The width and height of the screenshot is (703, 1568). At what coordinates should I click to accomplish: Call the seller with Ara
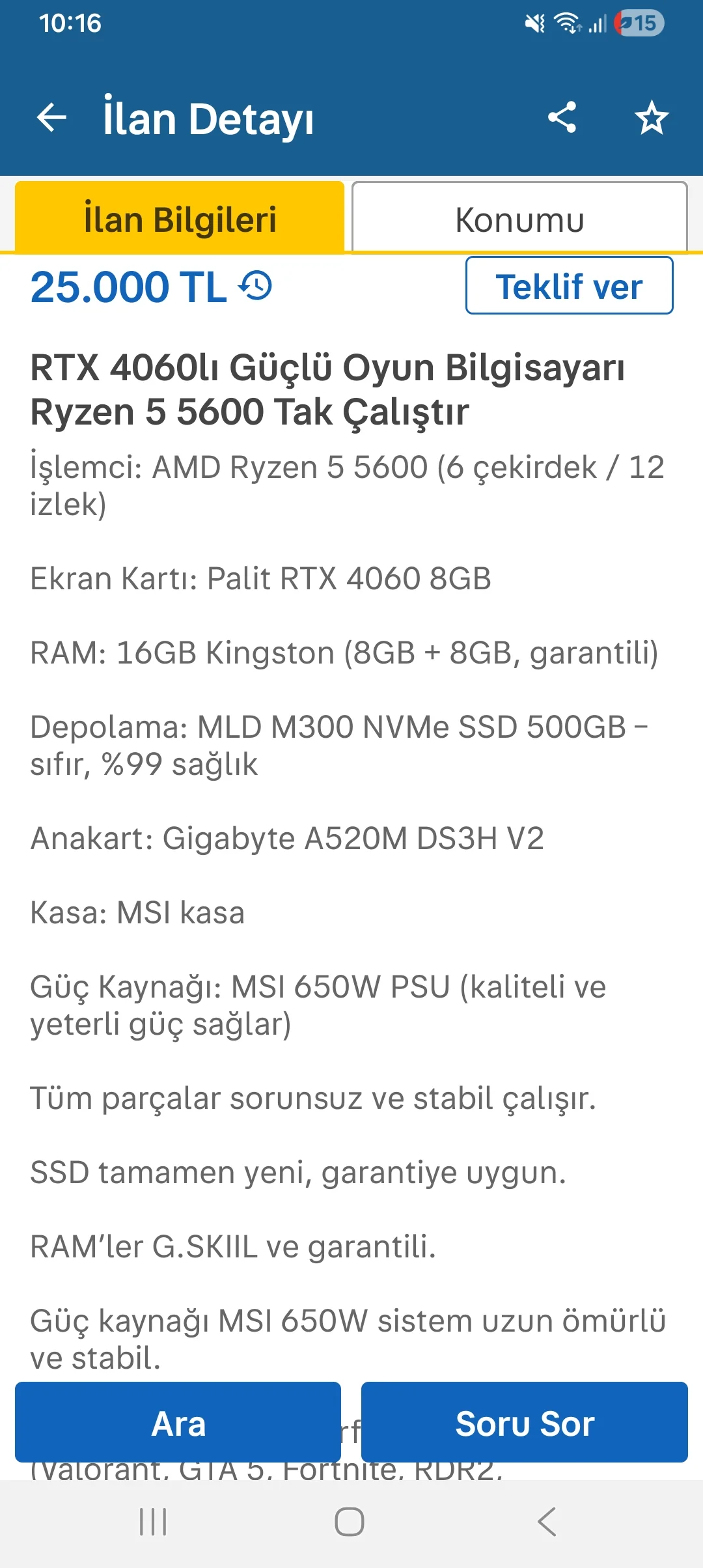pos(178,1423)
